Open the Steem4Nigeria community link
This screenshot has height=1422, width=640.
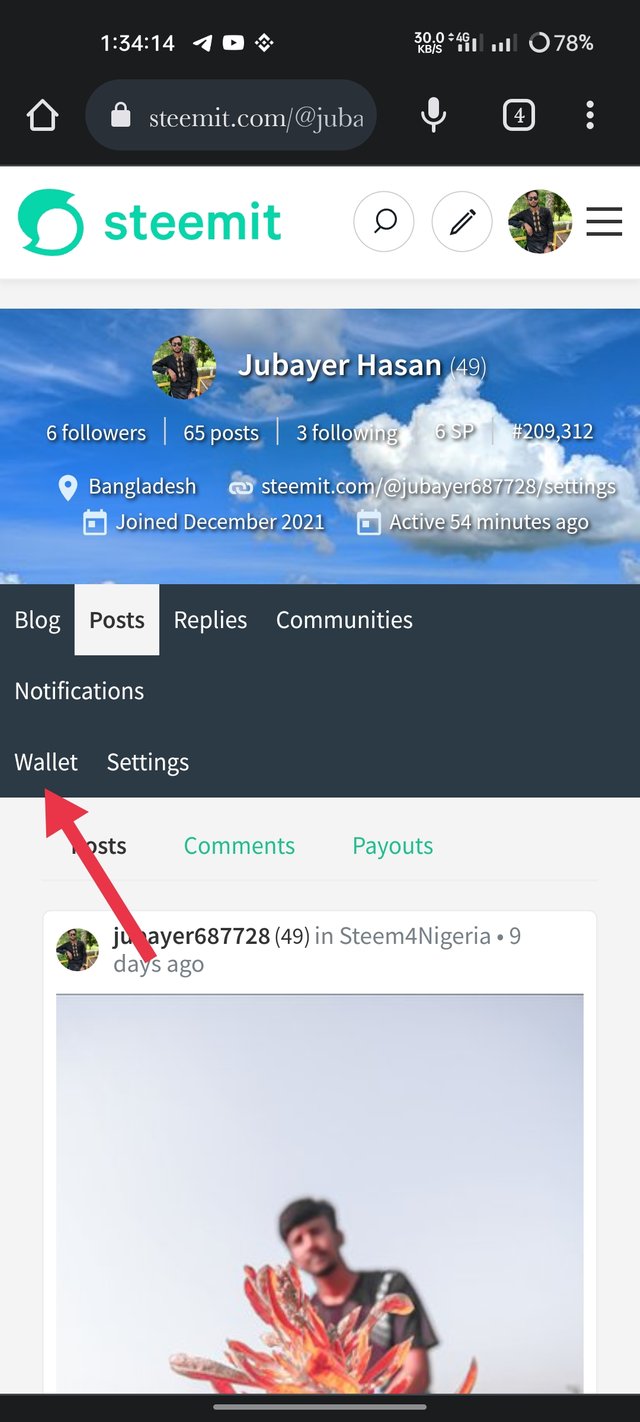[x=415, y=936]
